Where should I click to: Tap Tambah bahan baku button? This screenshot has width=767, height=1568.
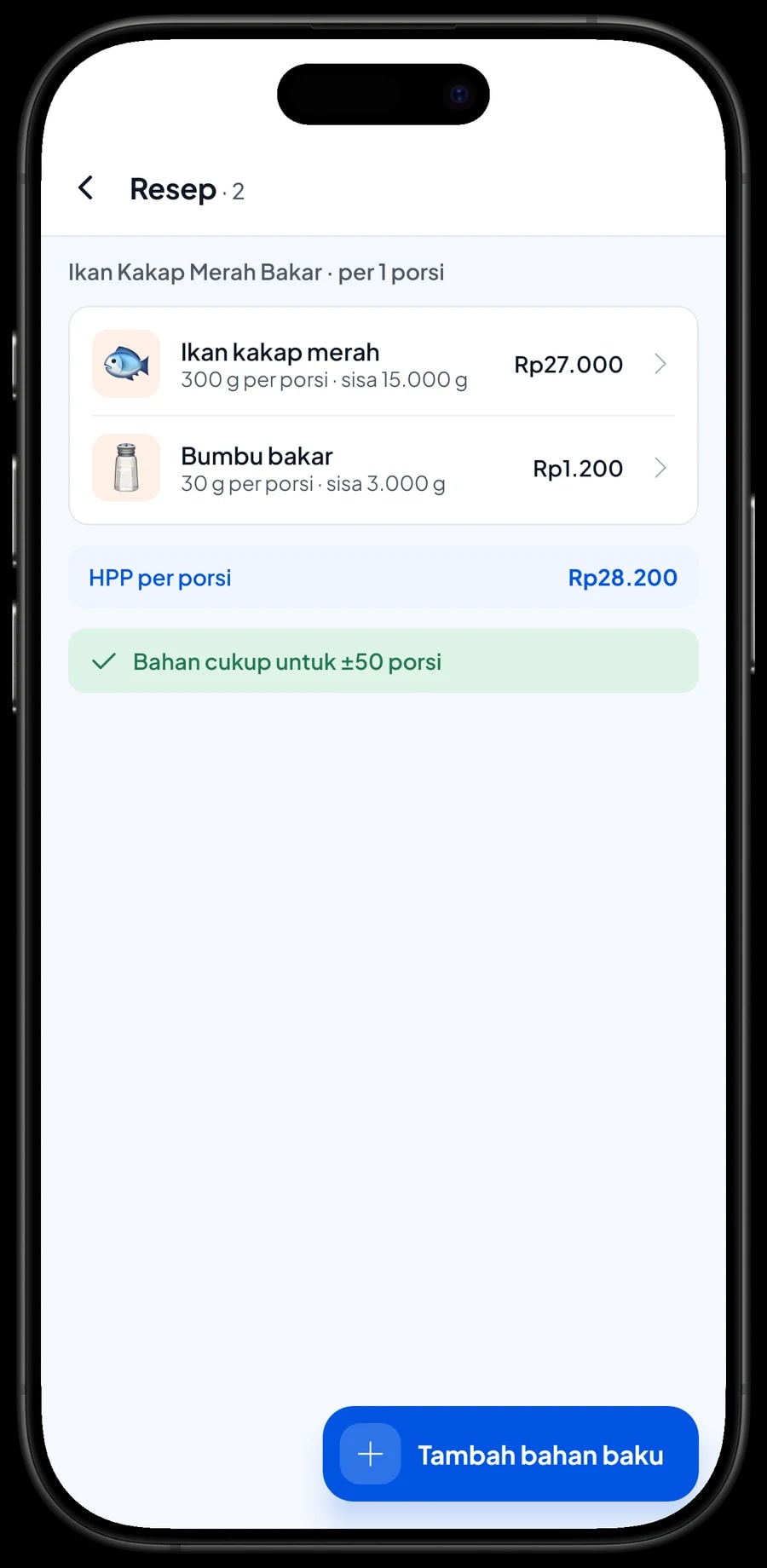(510, 1454)
